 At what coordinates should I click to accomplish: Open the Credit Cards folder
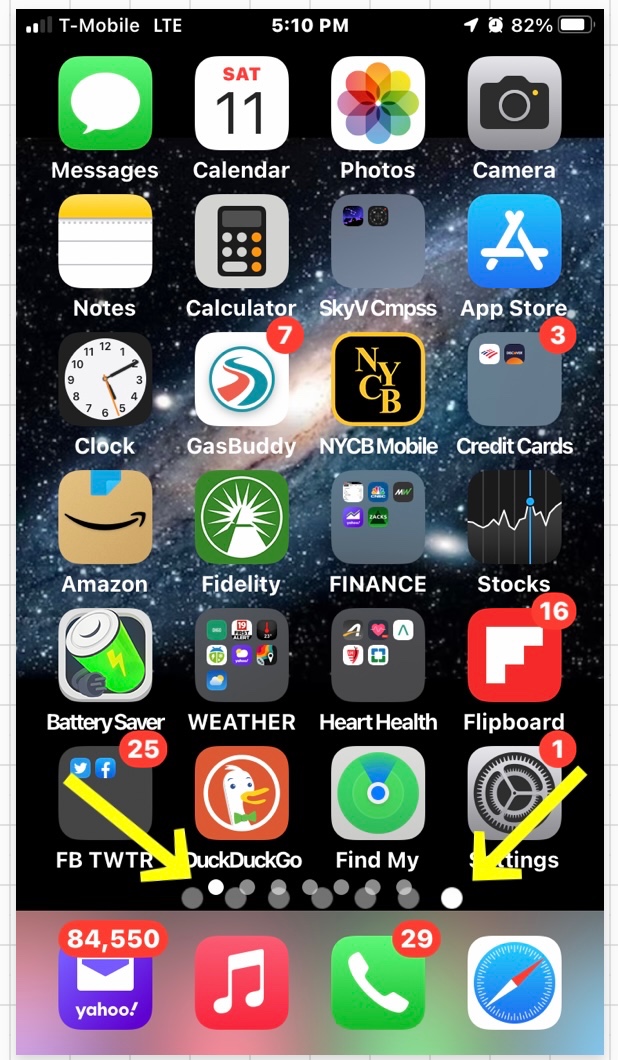click(514, 379)
